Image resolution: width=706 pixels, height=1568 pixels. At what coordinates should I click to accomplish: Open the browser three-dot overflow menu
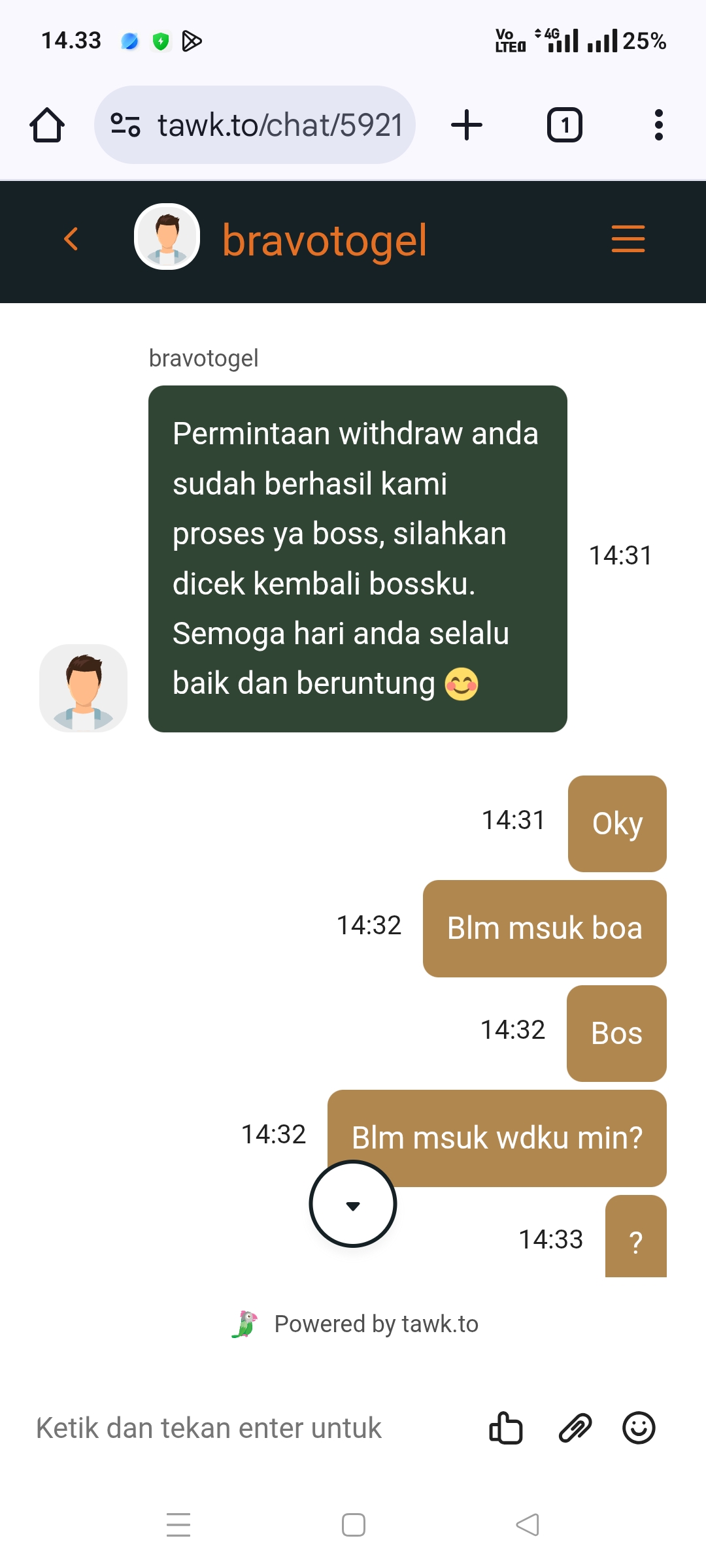tap(658, 125)
